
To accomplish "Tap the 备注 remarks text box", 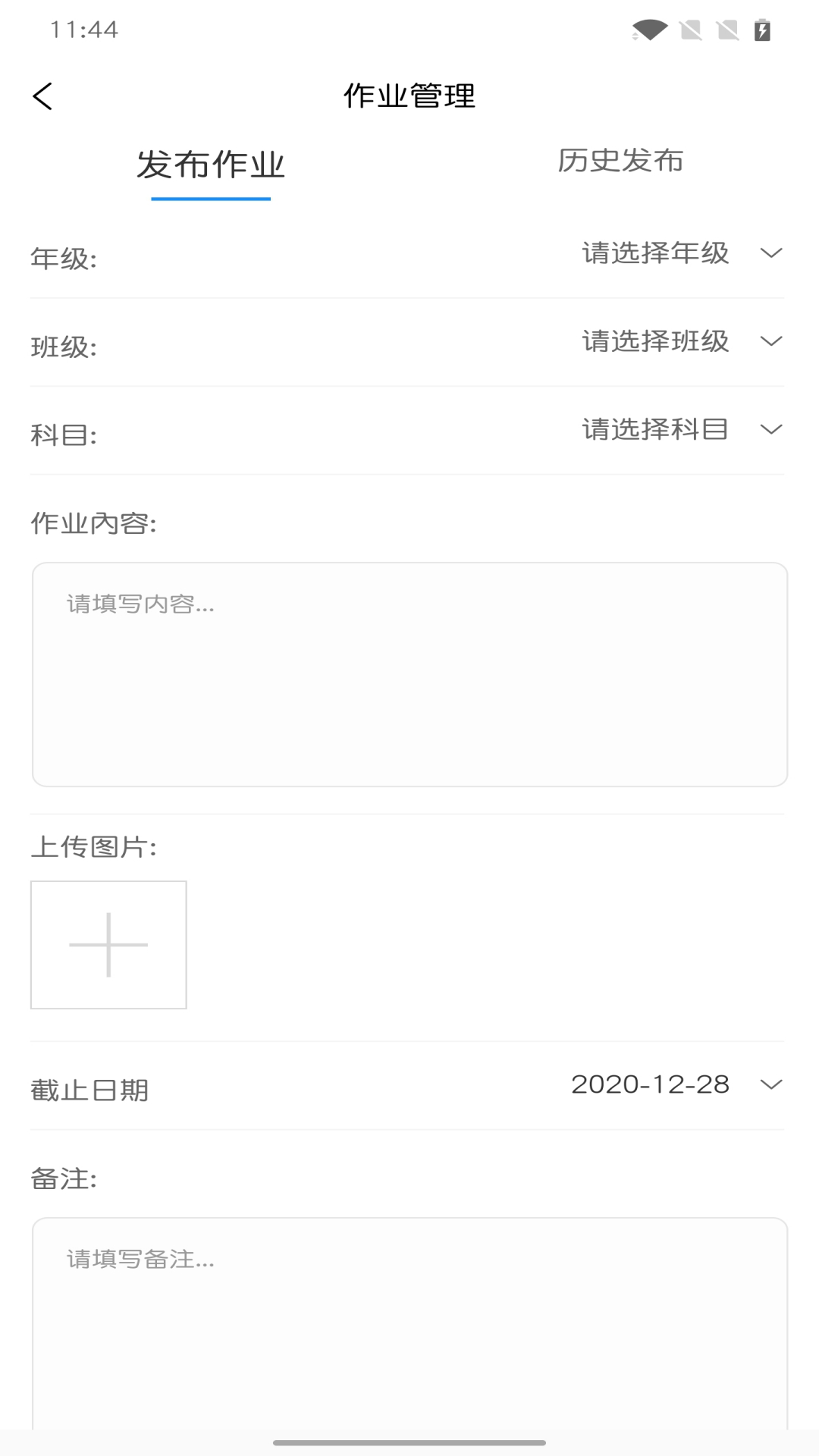I will (x=409, y=1319).
